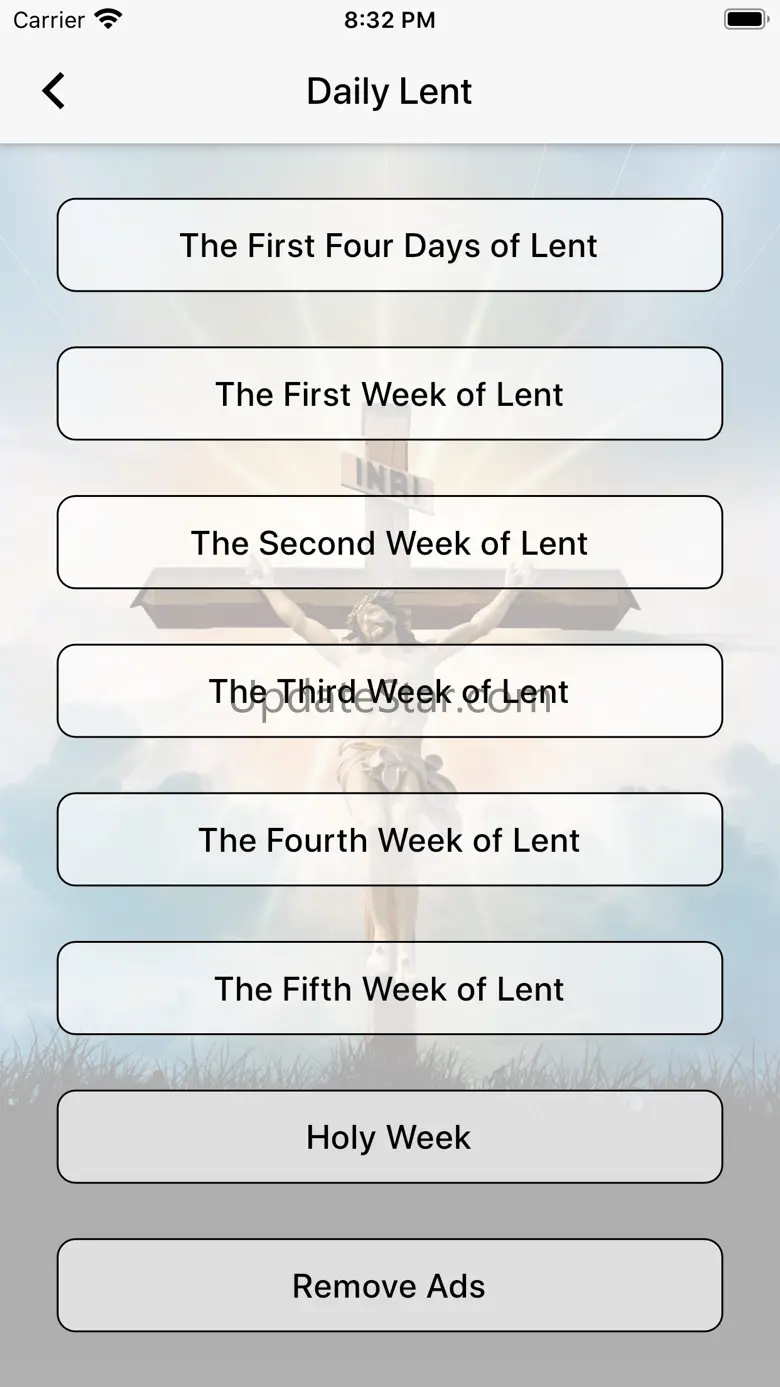The image size is (780, 1387).
Task: Select The First Week of Lent
Action: (390, 394)
